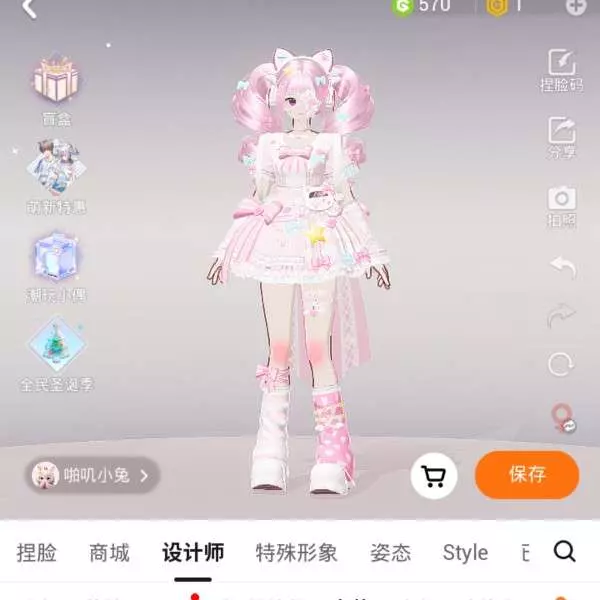The height and width of the screenshot is (600, 600).
Task: Add more coins with the plus icon
Action: [576, 7]
